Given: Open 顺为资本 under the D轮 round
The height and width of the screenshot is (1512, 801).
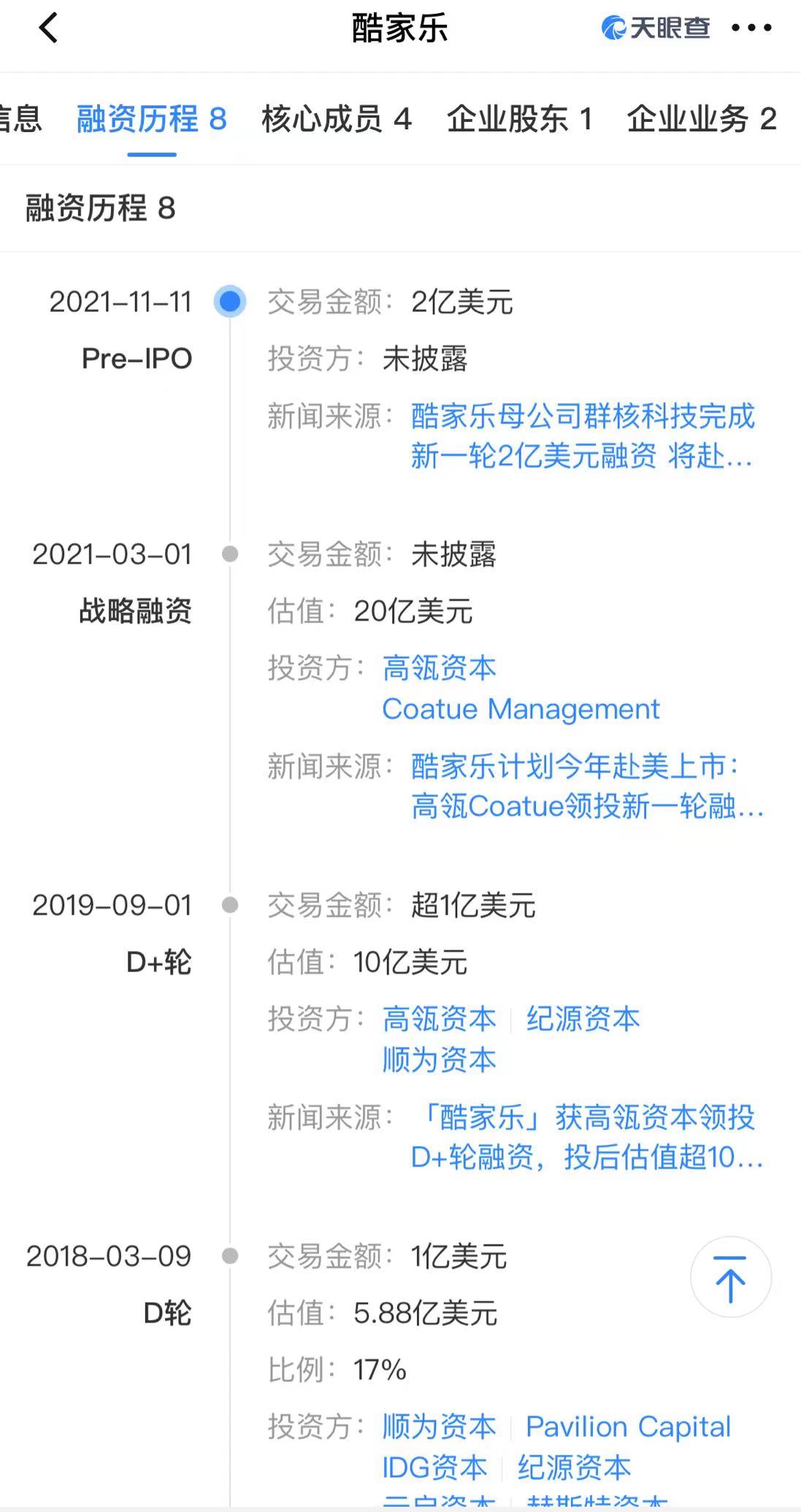Looking at the screenshot, I should [x=440, y=1427].
